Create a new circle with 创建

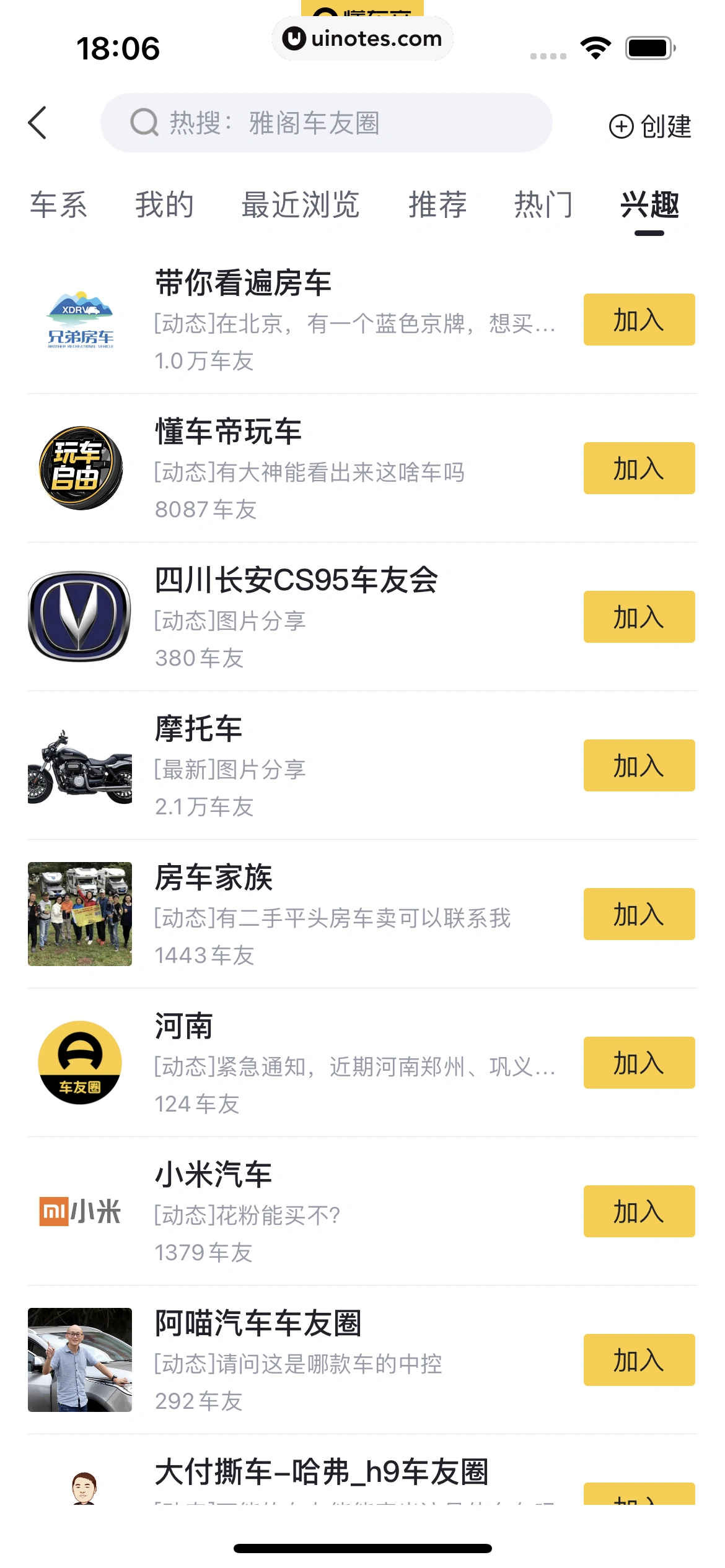650,126
